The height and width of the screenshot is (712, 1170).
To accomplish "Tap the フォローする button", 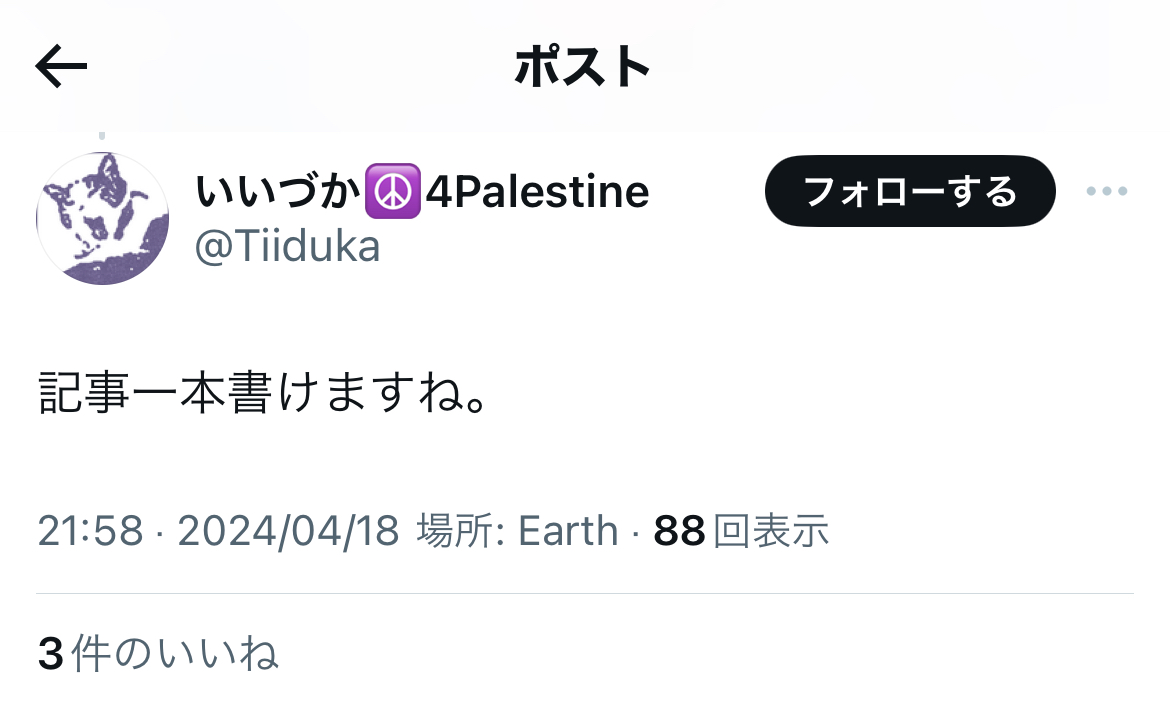I will 910,191.
